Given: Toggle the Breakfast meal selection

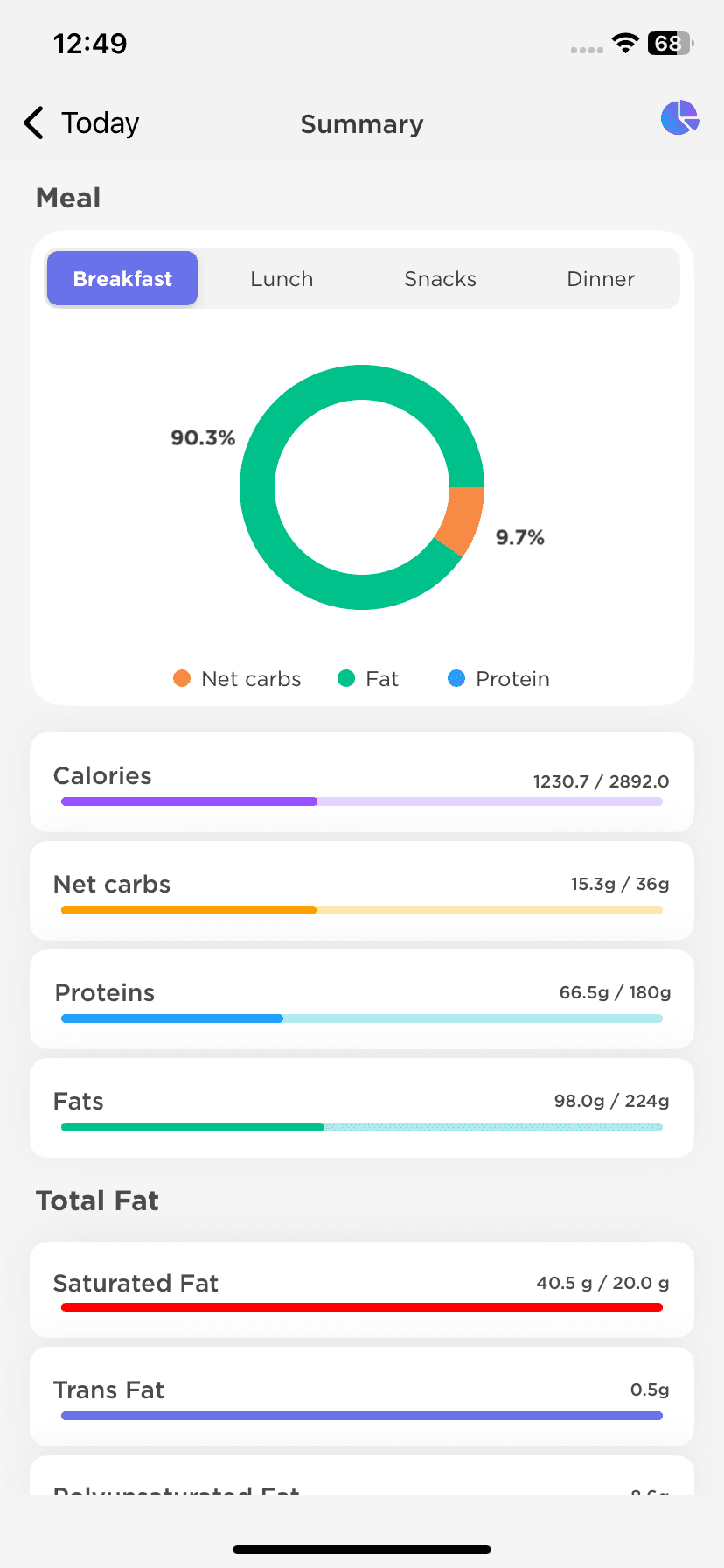Looking at the screenshot, I should click(x=122, y=278).
